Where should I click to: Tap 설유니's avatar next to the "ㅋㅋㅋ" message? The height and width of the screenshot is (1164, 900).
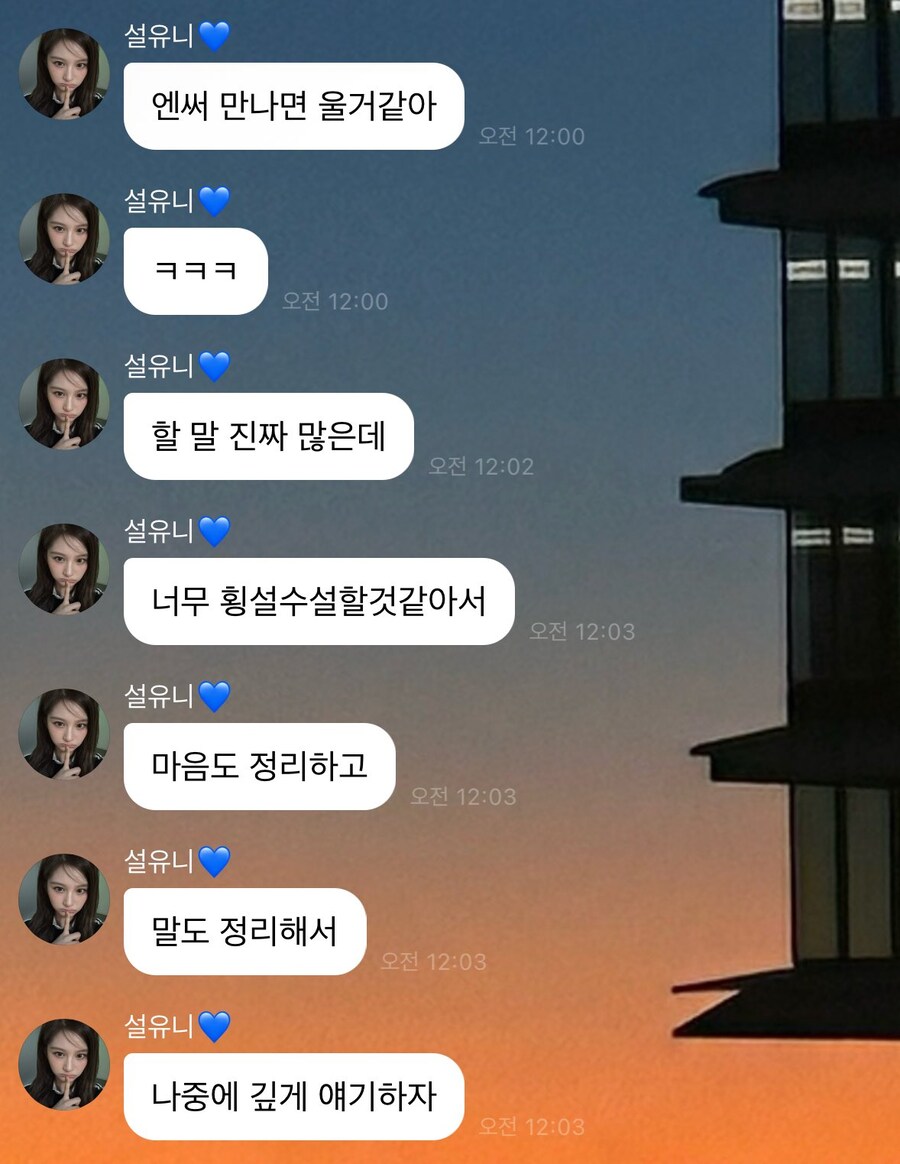point(64,238)
